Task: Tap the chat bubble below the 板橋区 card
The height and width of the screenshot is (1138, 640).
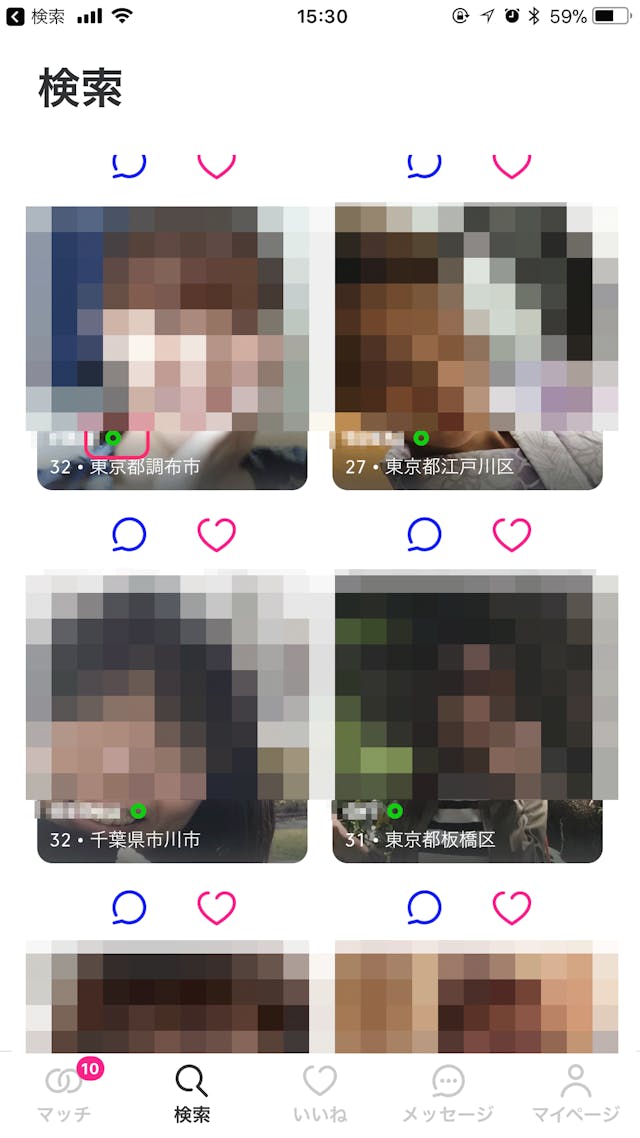Action: pos(425,907)
